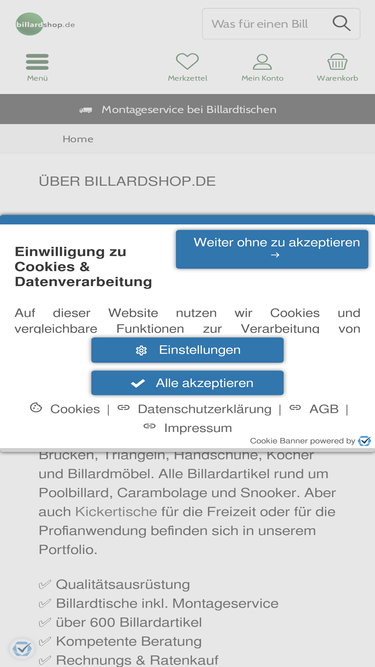375x667 pixels.
Task: Tap the Cookie Banner powered by logo
Action: pyautogui.click(x=364, y=441)
